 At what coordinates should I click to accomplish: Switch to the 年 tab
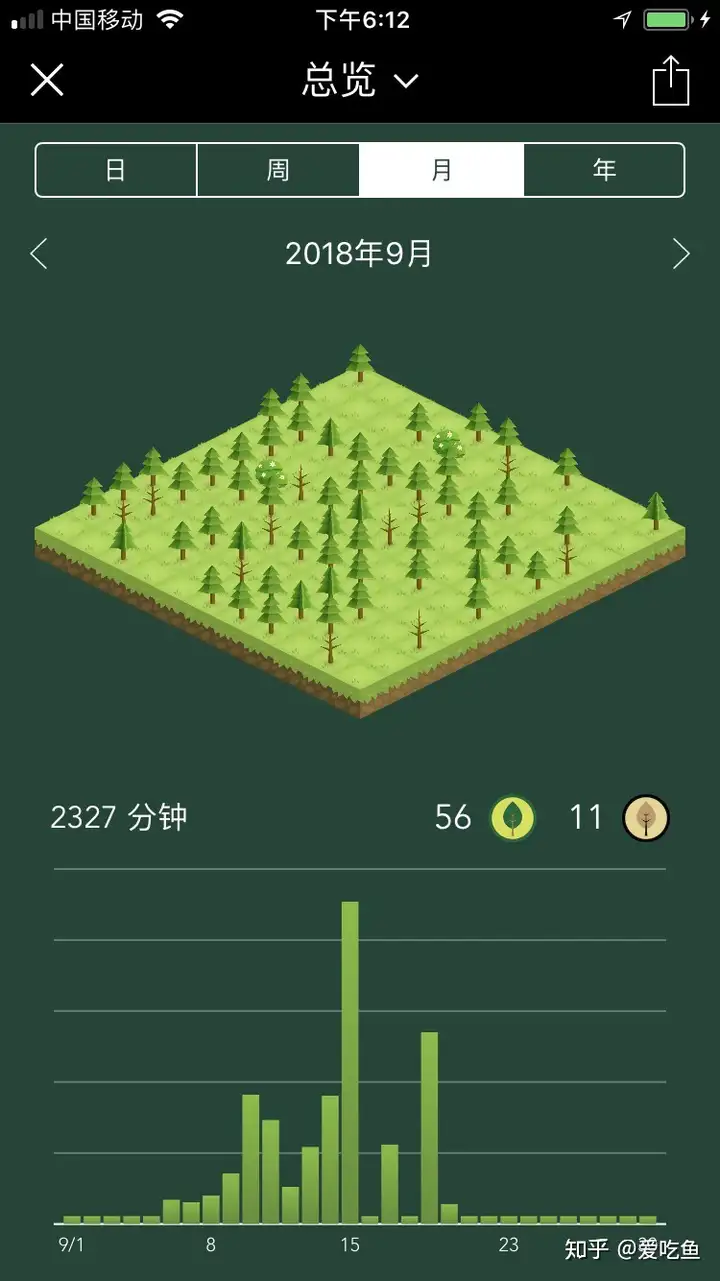[x=604, y=170]
